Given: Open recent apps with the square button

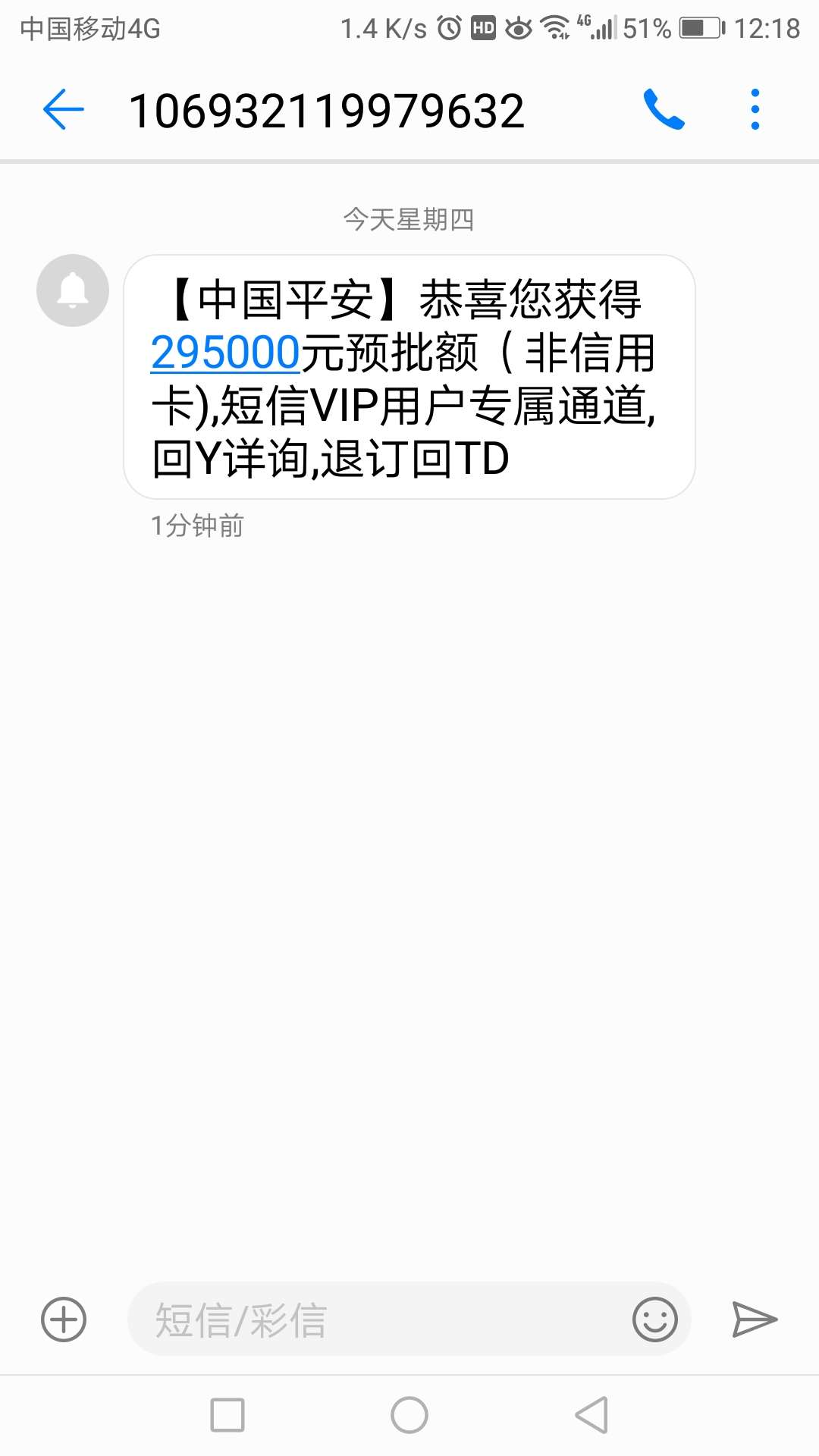Looking at the screenshot, I should 227,1415.
